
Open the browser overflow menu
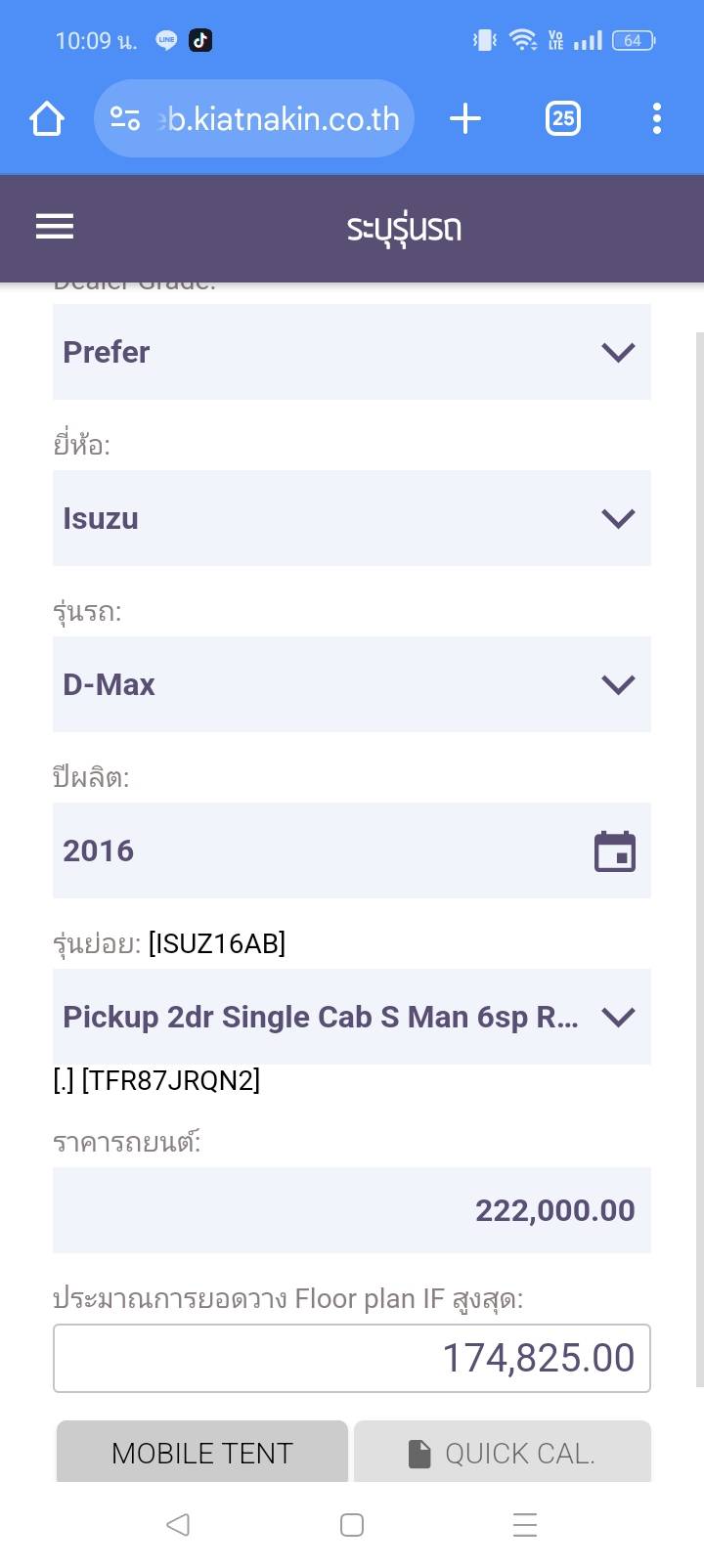pyautogui.click(x=656, y=119)
